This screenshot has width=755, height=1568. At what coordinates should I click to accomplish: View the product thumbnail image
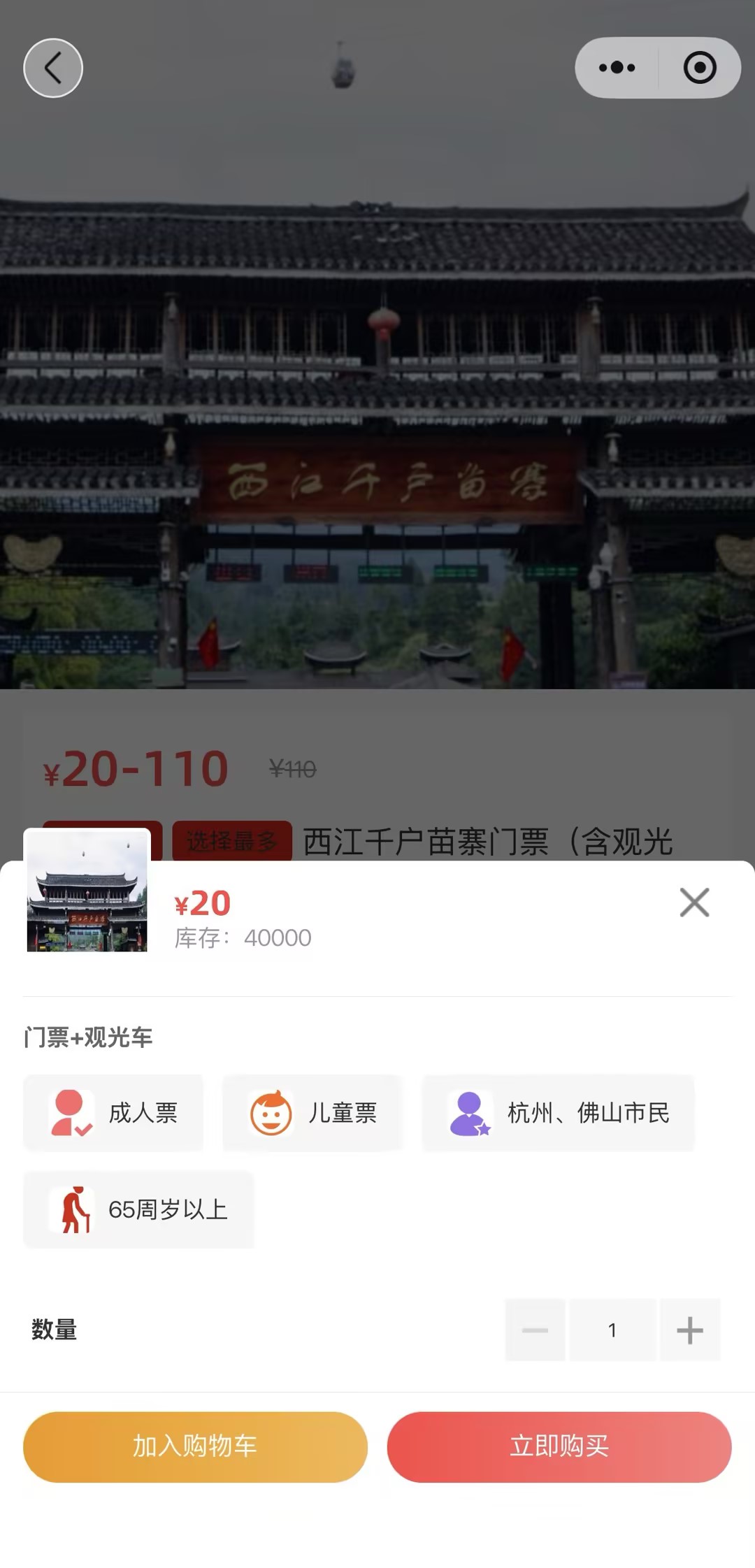coord(87,891)
